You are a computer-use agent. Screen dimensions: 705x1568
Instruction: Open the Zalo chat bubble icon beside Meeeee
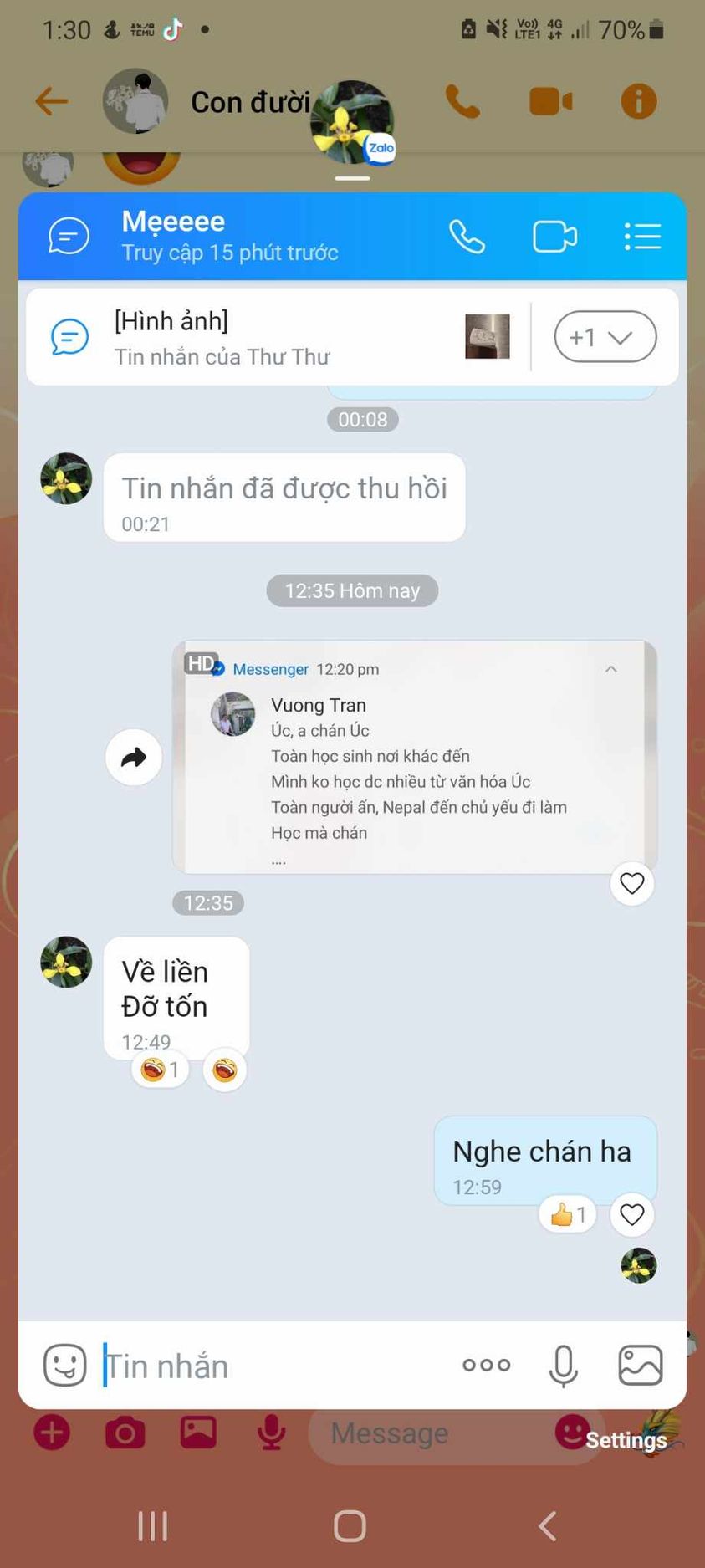(69, 237)
